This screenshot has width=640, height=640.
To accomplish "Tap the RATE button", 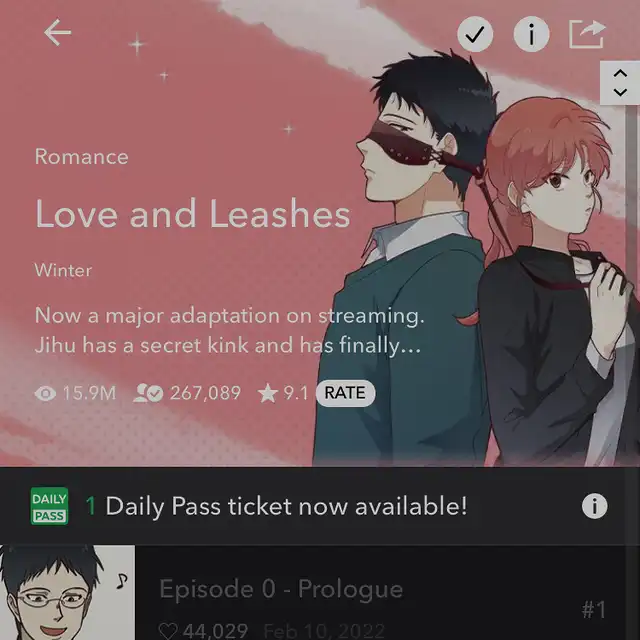I will tap(345, 393).
